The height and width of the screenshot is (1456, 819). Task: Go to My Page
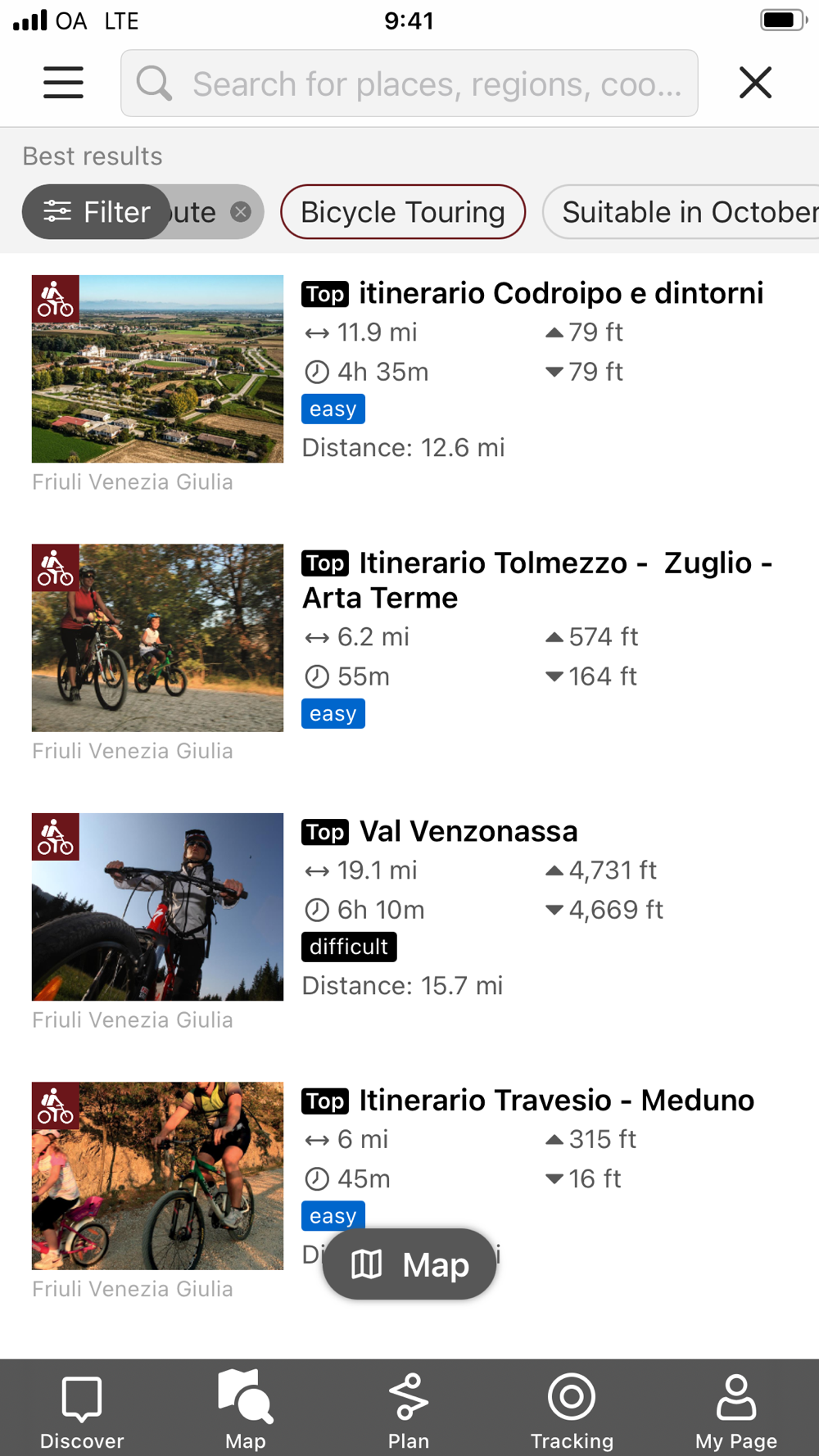[735, 1410]
